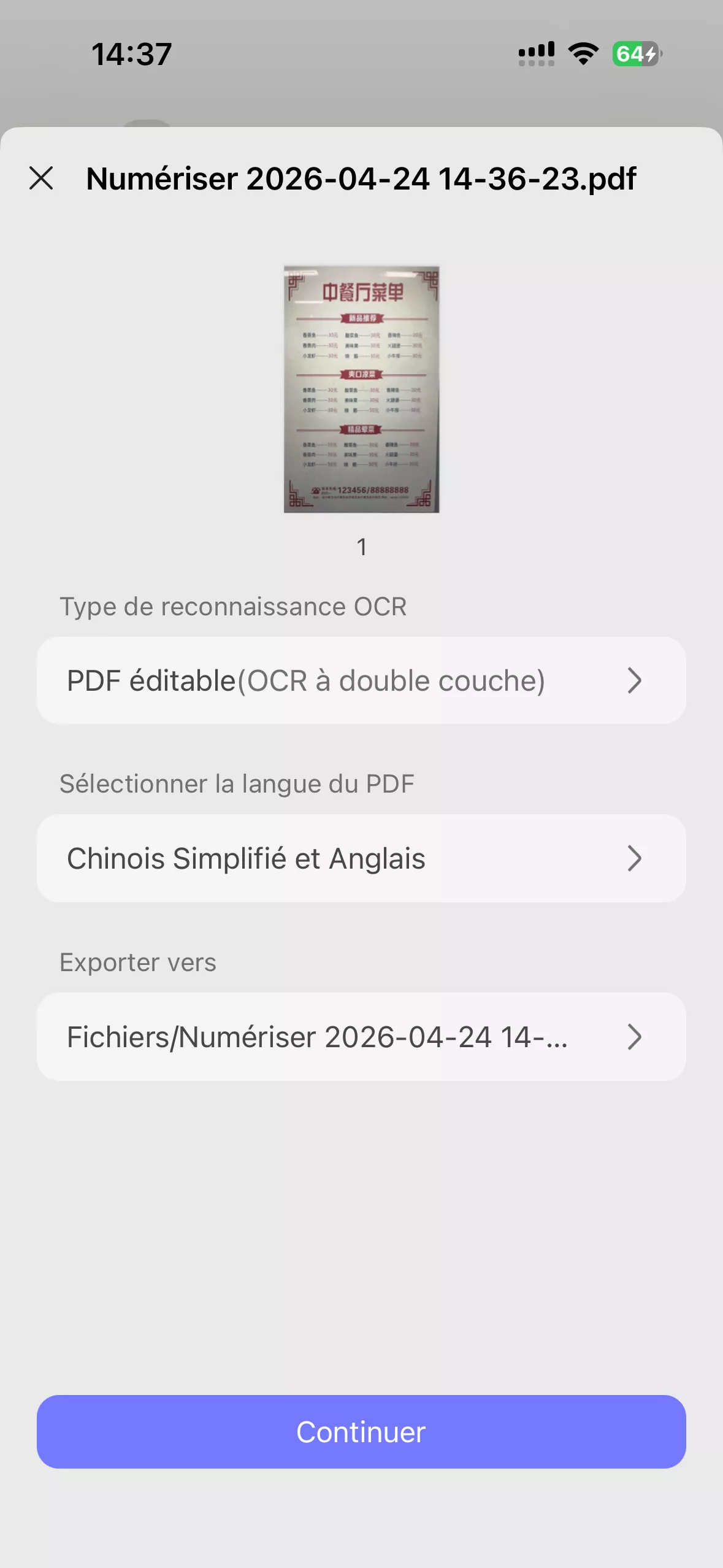
Task: Select PDF éditable OCR à double couche option
Action: (x=307, y=680)
